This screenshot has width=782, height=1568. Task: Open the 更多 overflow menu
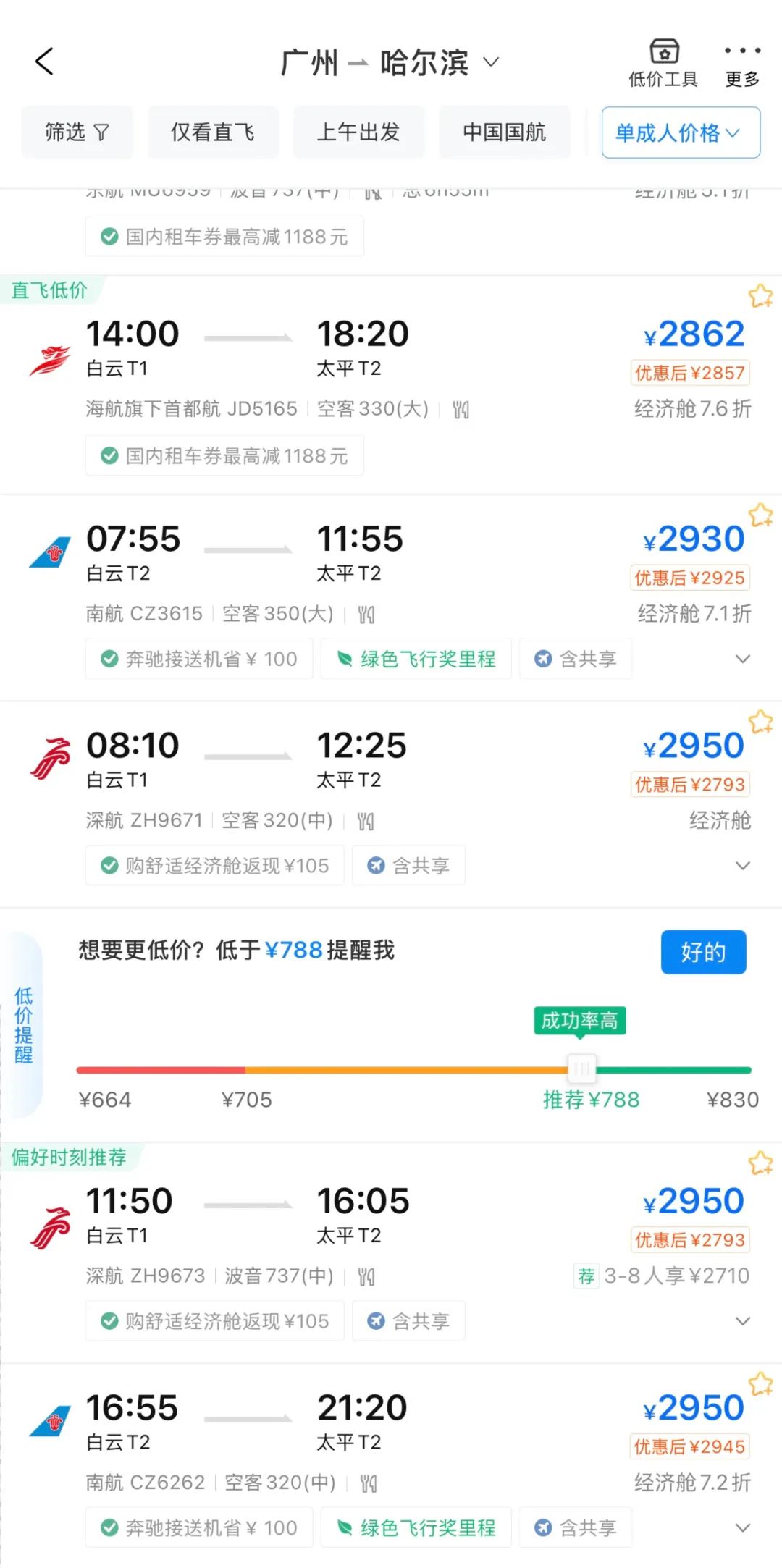(742, 64)
